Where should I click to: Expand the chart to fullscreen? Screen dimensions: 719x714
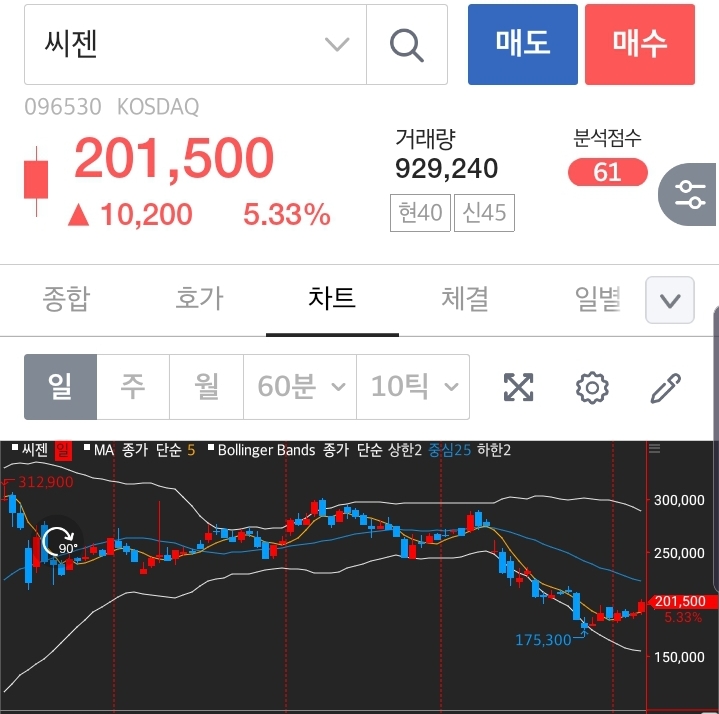coord(518,387)
